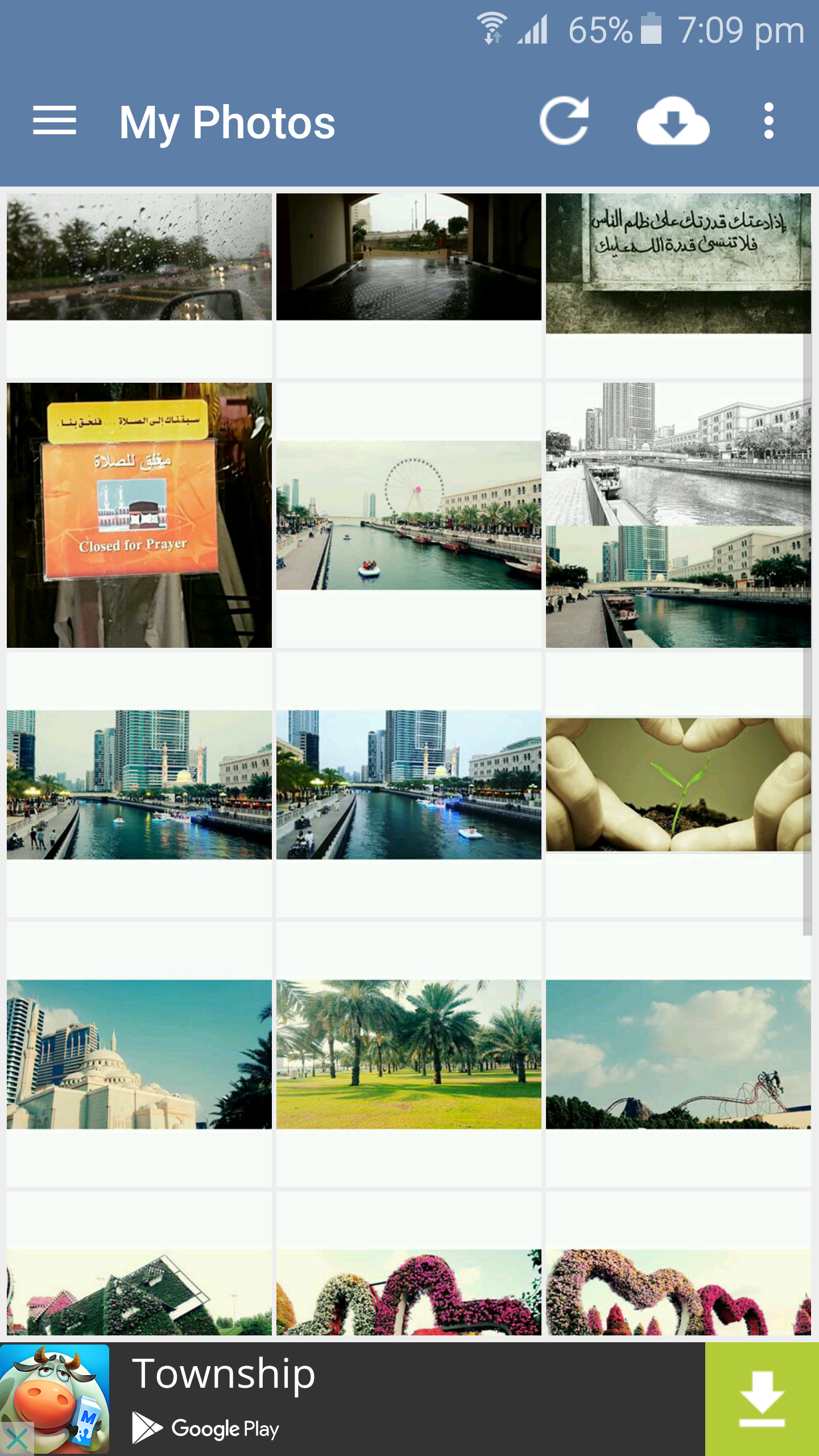Open the dark archway photo
819x1456 pixels.
pos(409,257)
